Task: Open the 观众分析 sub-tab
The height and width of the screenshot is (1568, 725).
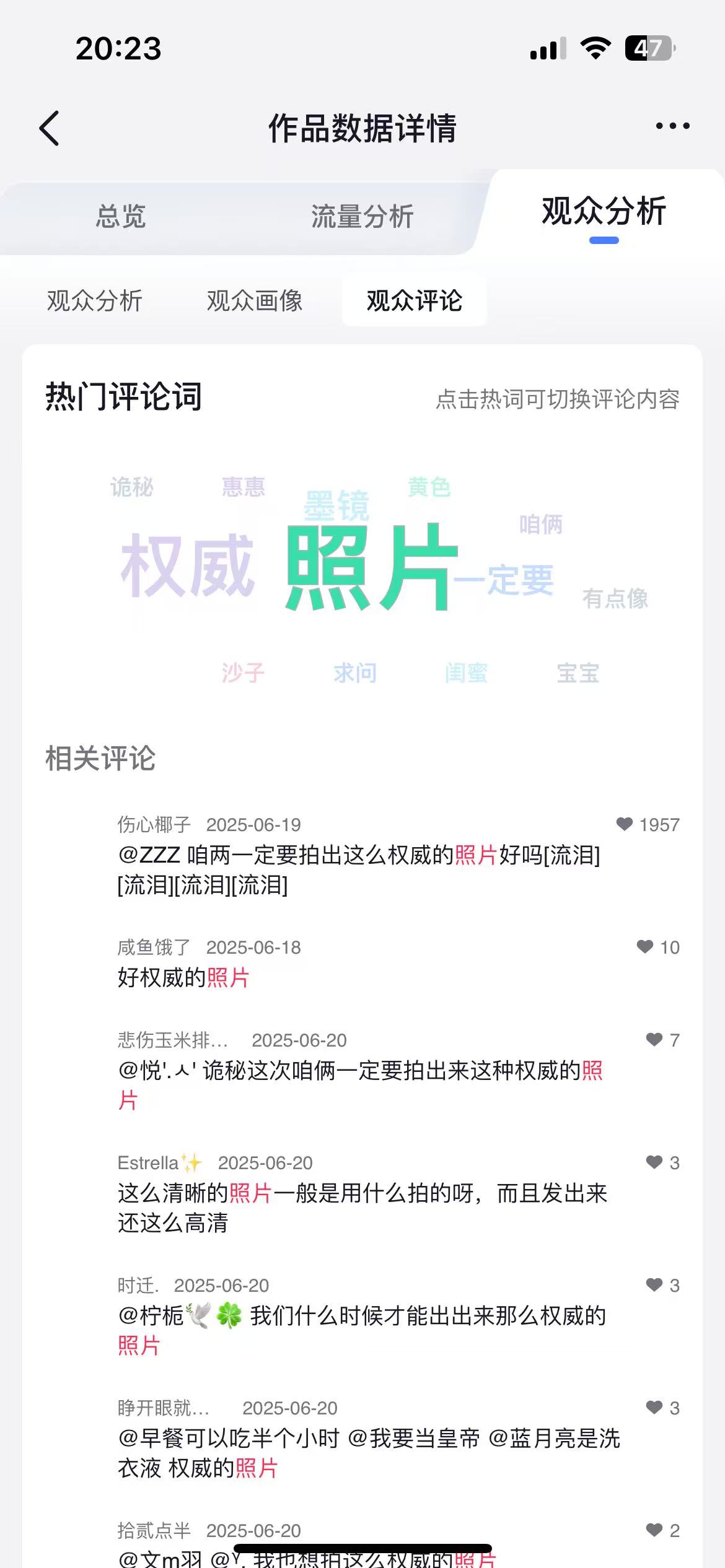Action: (x=95, y=300)
